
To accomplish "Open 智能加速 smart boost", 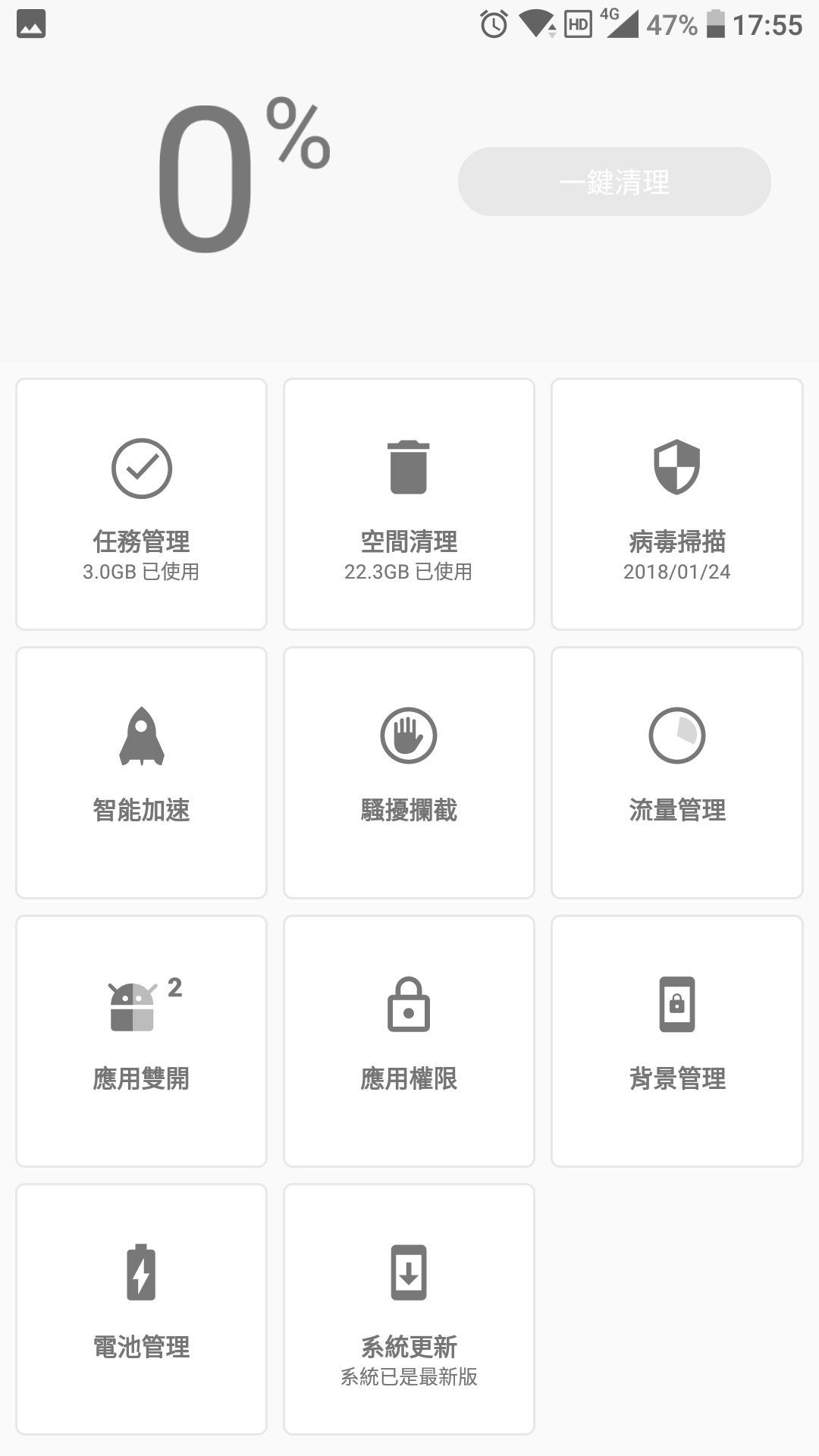I will coord(142,772).
